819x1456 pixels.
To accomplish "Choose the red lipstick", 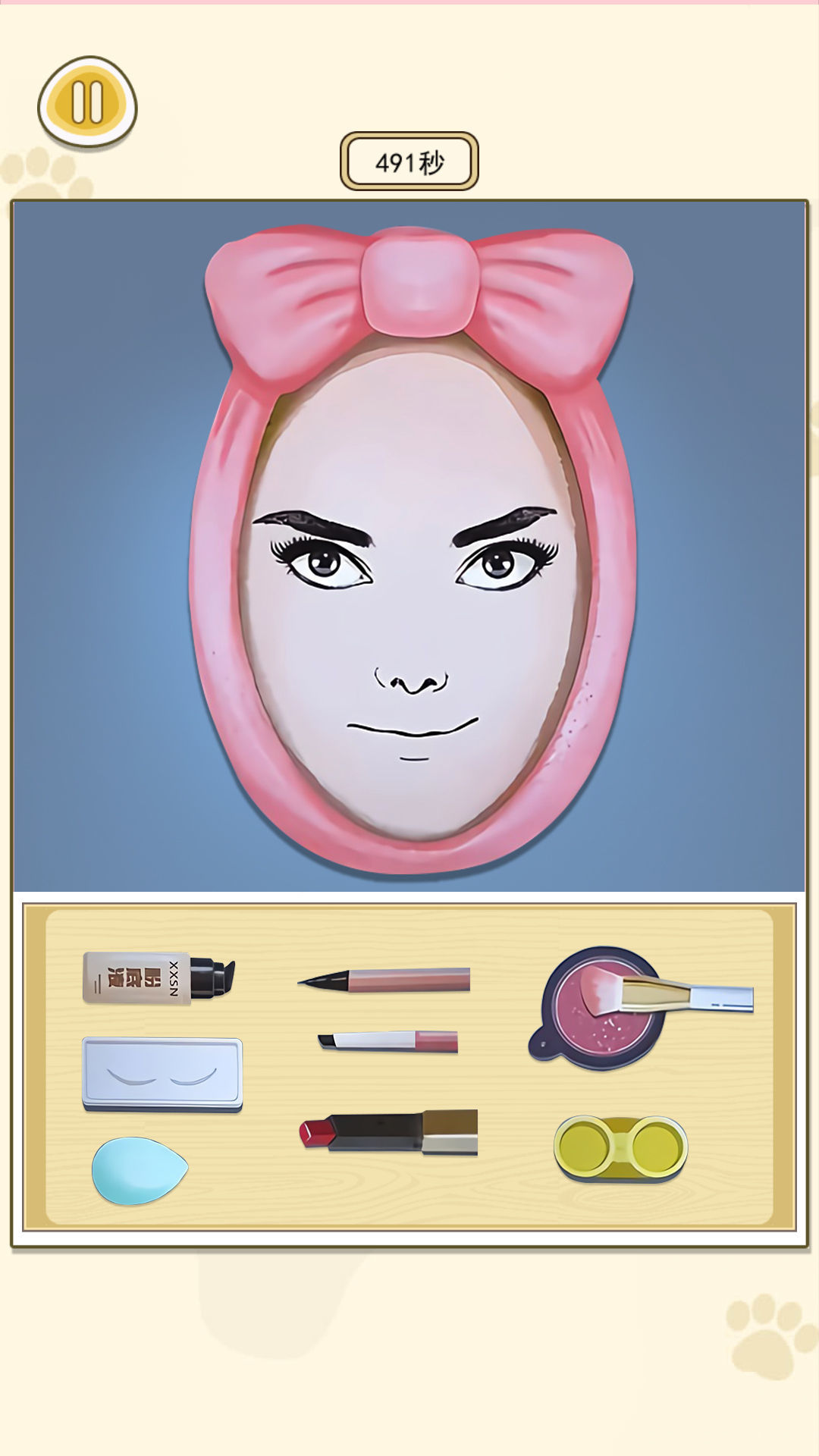I will click(x=388, y=1131).
